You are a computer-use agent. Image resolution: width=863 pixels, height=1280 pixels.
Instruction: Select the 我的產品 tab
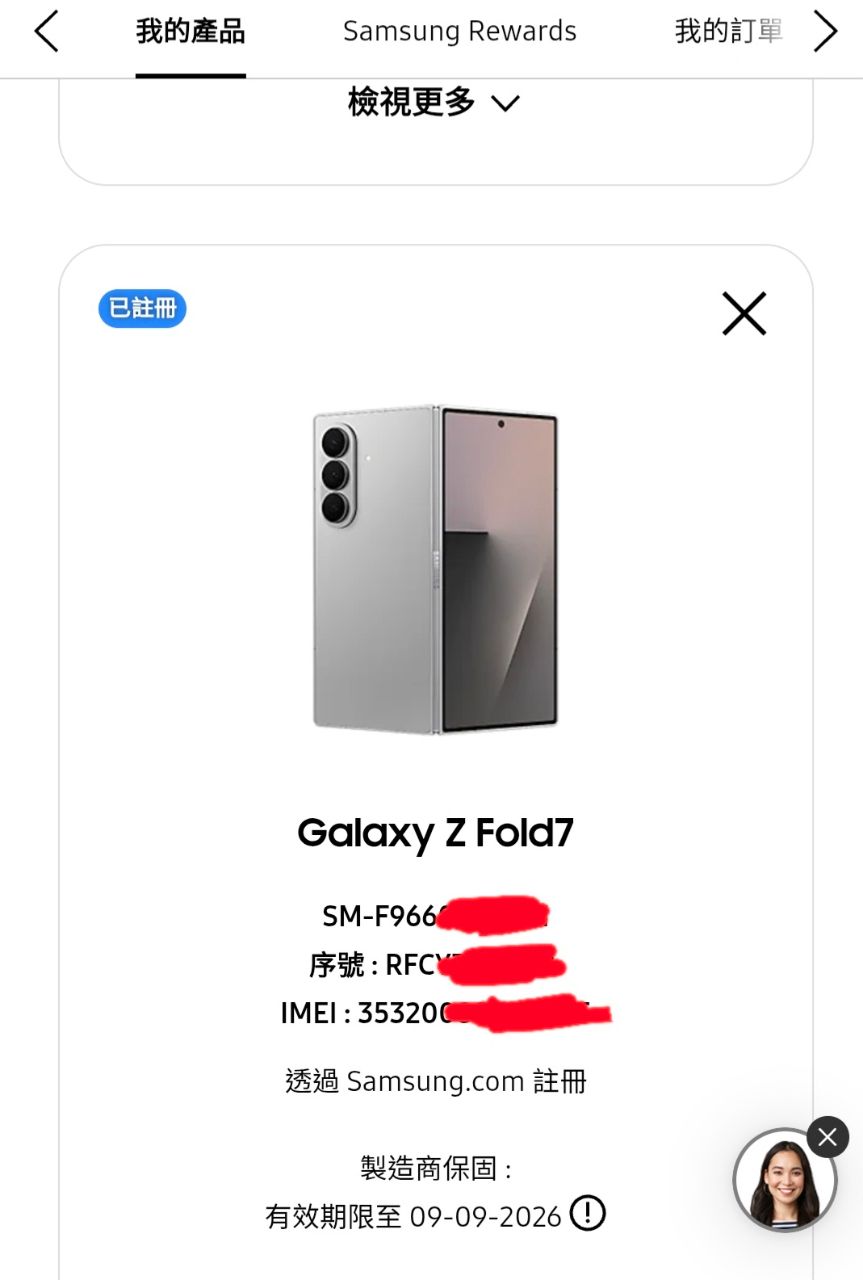click(190, 32)
